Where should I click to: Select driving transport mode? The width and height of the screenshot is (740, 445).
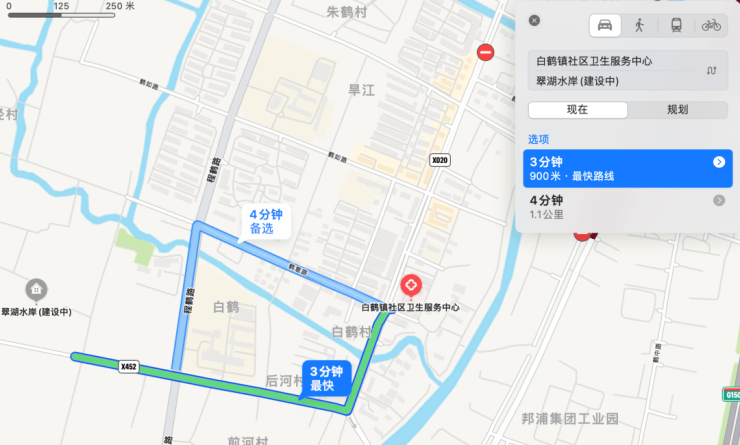click(604, 25)
